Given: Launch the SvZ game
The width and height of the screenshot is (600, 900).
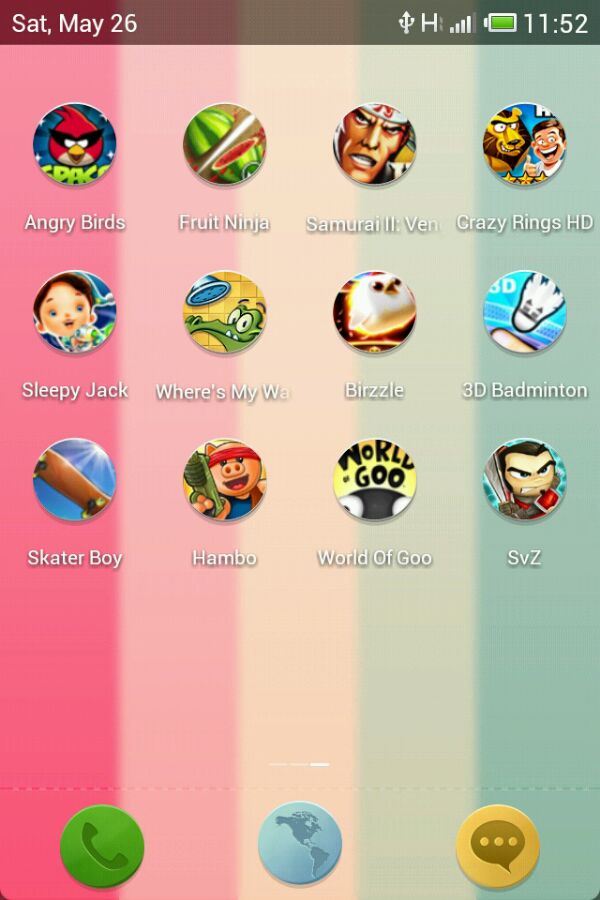Looking at the screenshot, I should click(524, 480).
